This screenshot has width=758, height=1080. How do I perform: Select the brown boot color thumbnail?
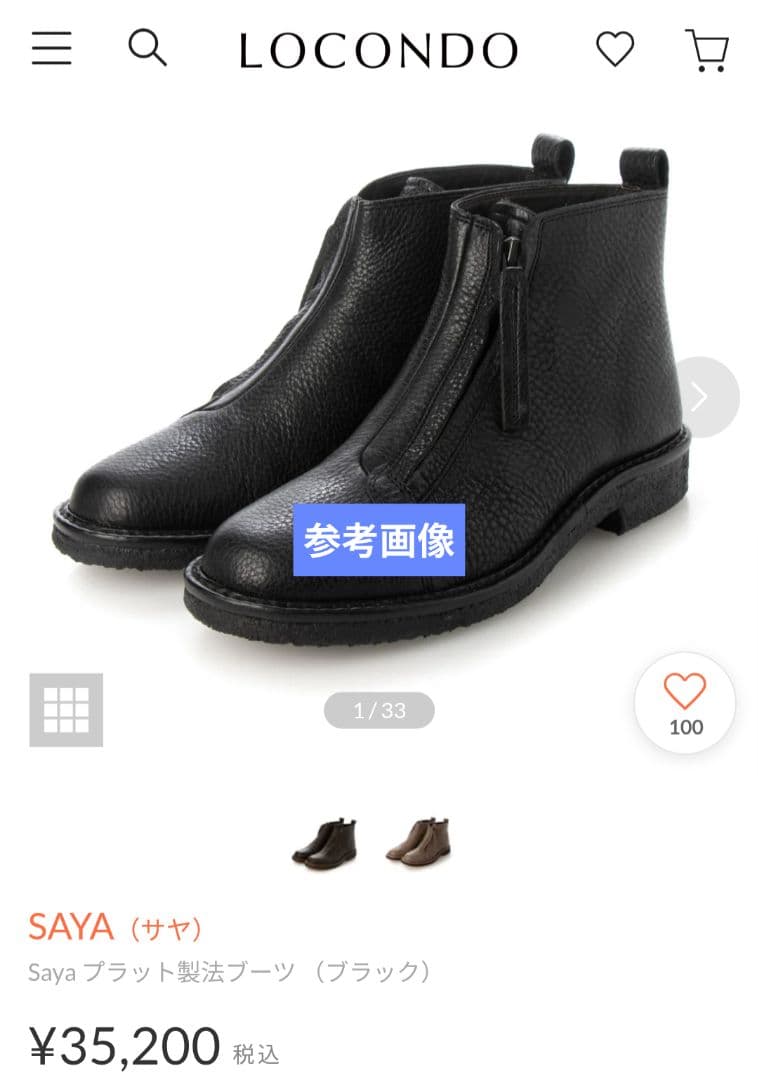(418, 841)
